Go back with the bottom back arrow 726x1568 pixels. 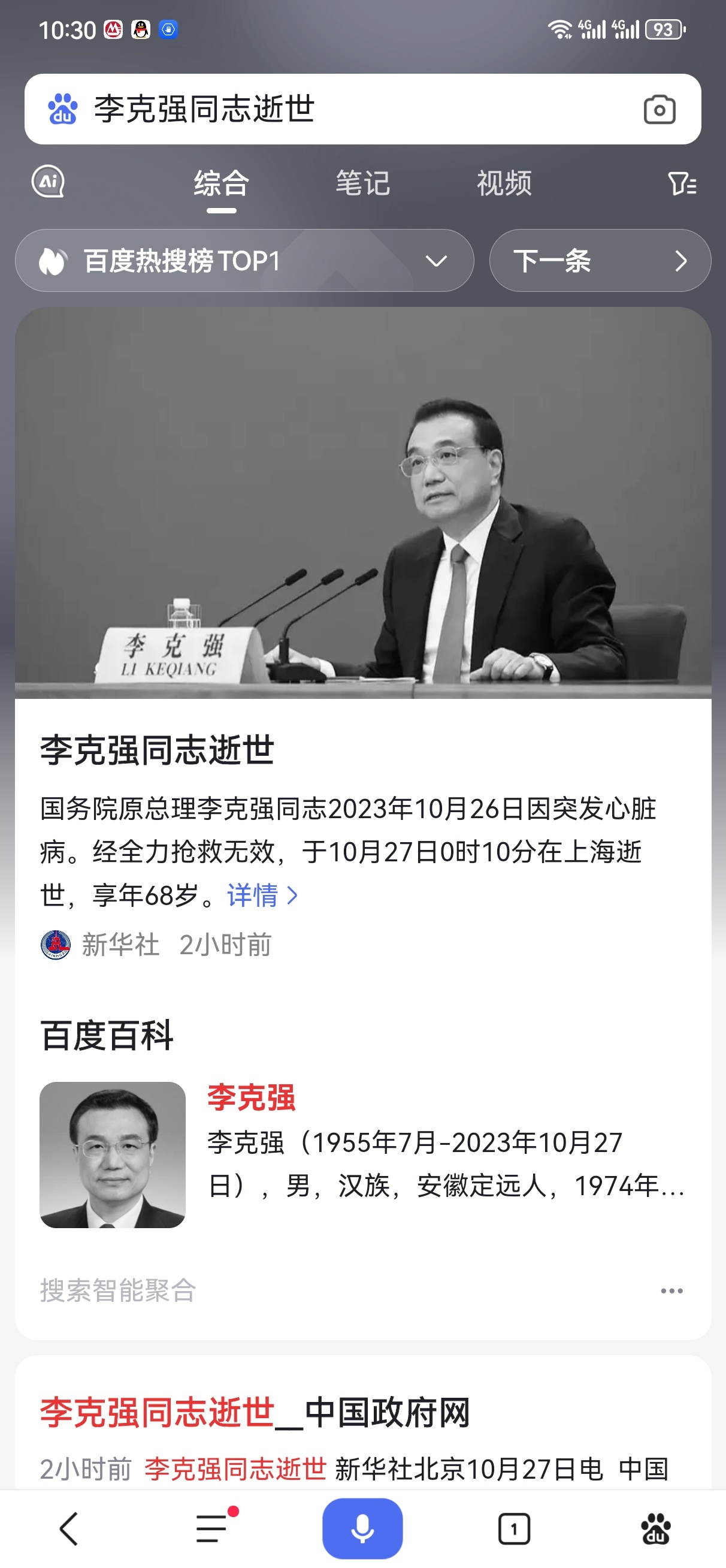point(69,1528)
